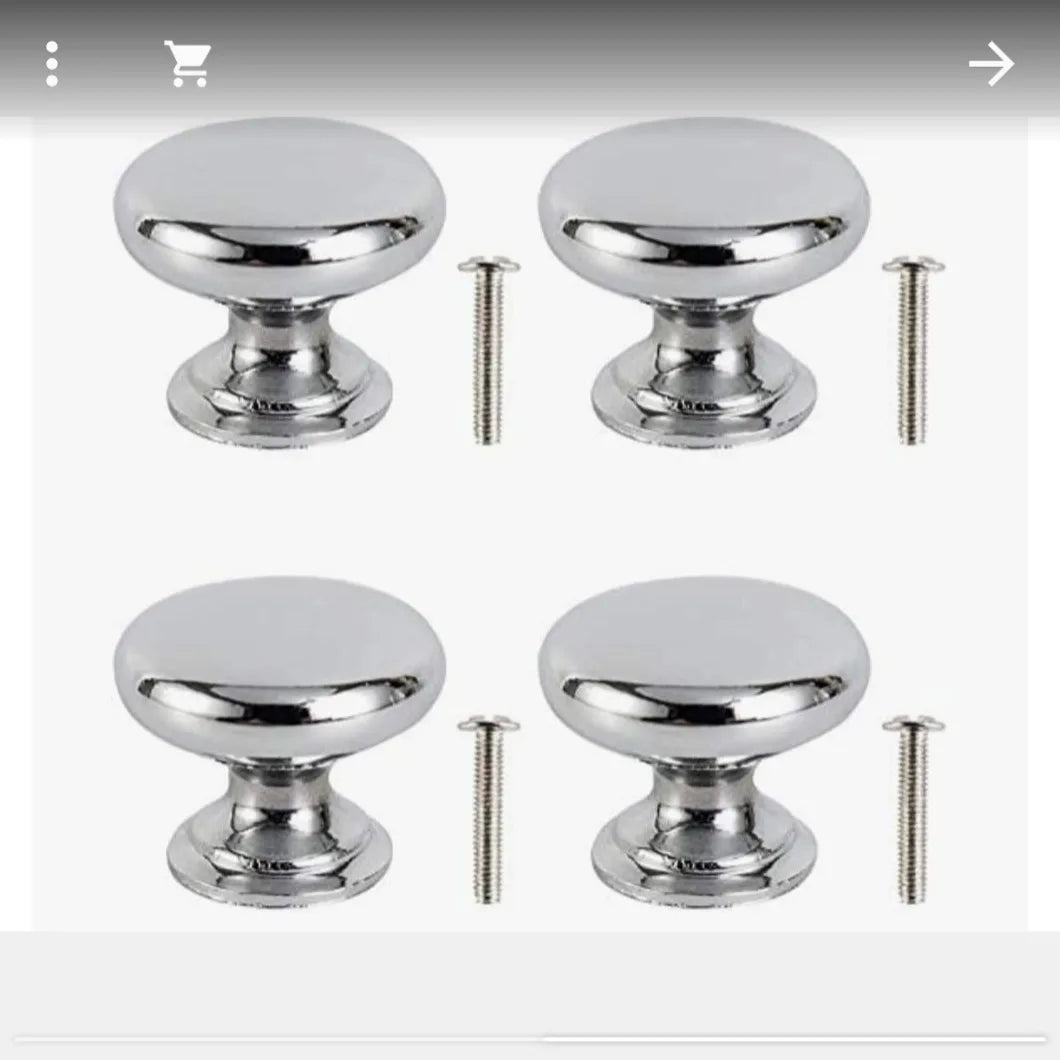Tap the chrome knobs product image

(x=530, y=520)
